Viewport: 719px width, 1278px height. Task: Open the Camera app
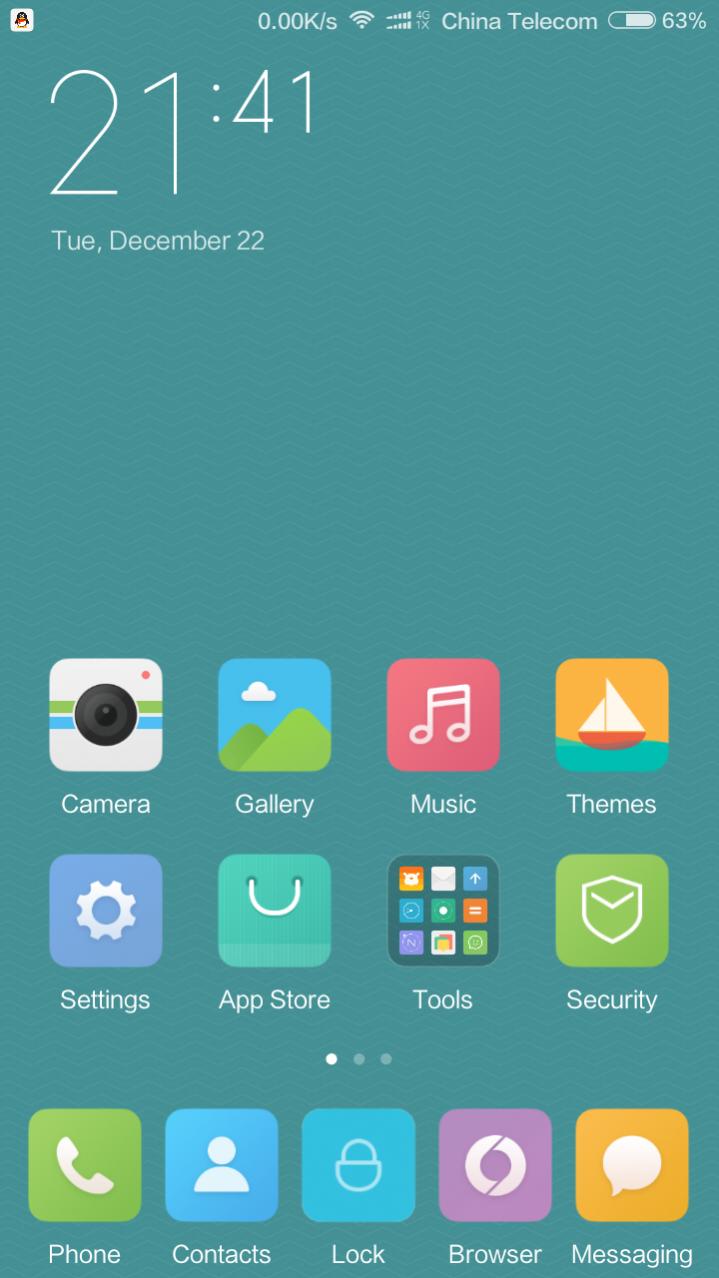tap(106, 715)
